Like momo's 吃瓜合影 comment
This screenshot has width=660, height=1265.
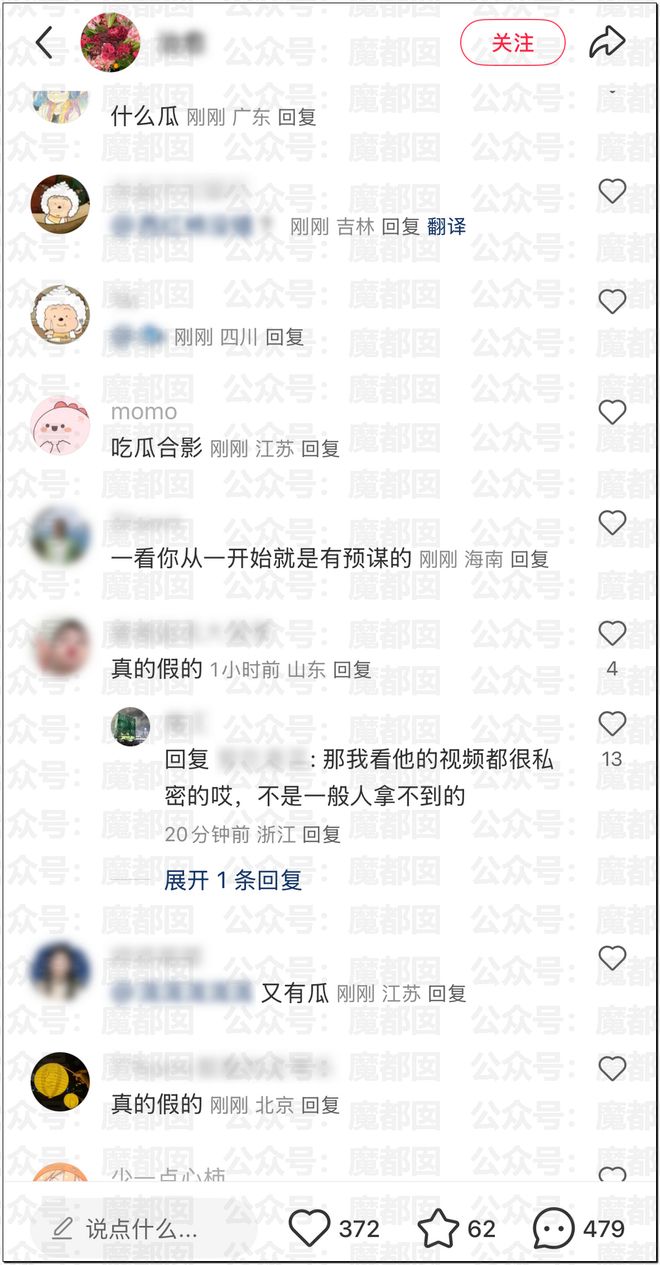click(x=611, y=412)
